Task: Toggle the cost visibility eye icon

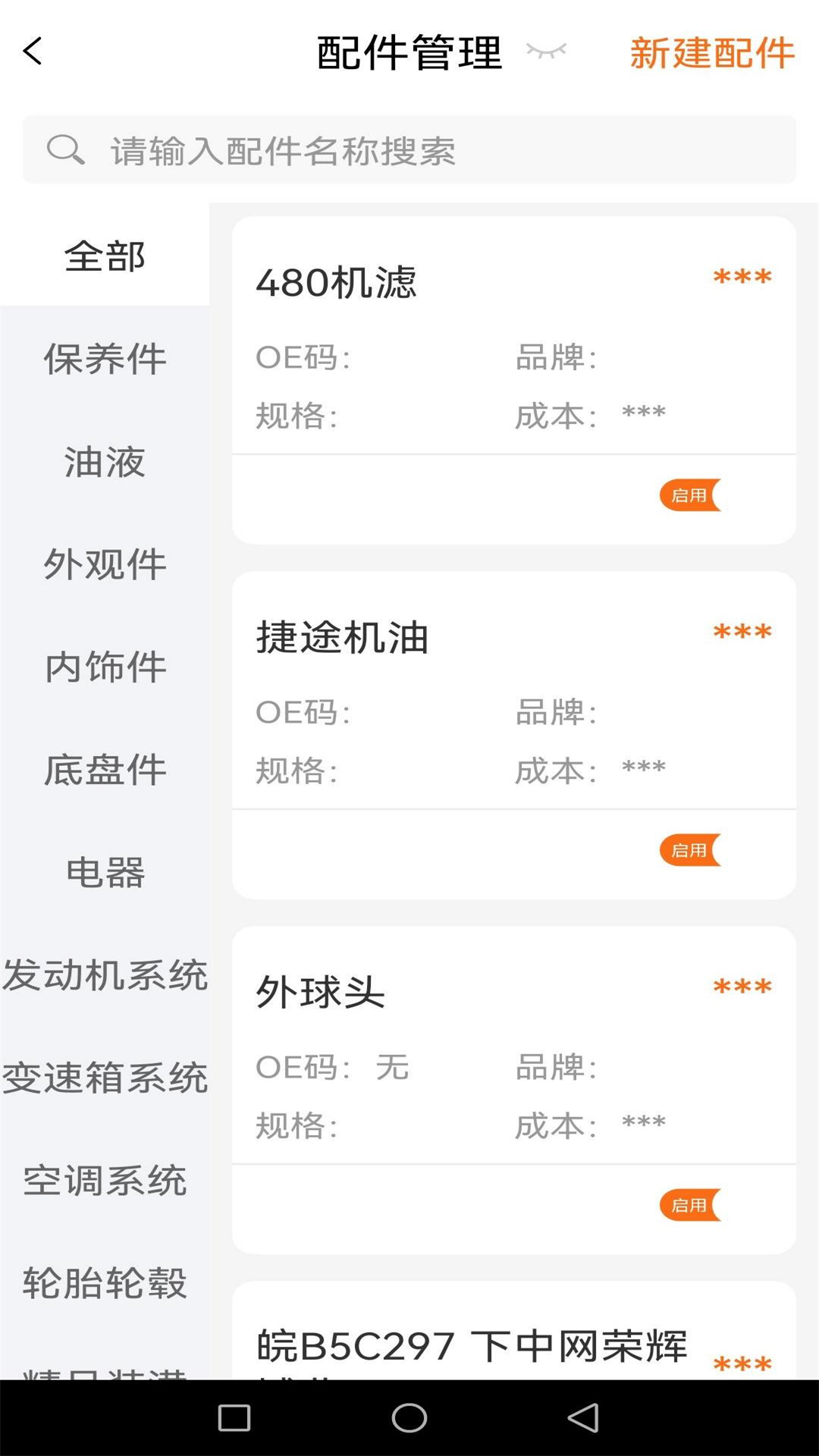Action: [548, 52]
